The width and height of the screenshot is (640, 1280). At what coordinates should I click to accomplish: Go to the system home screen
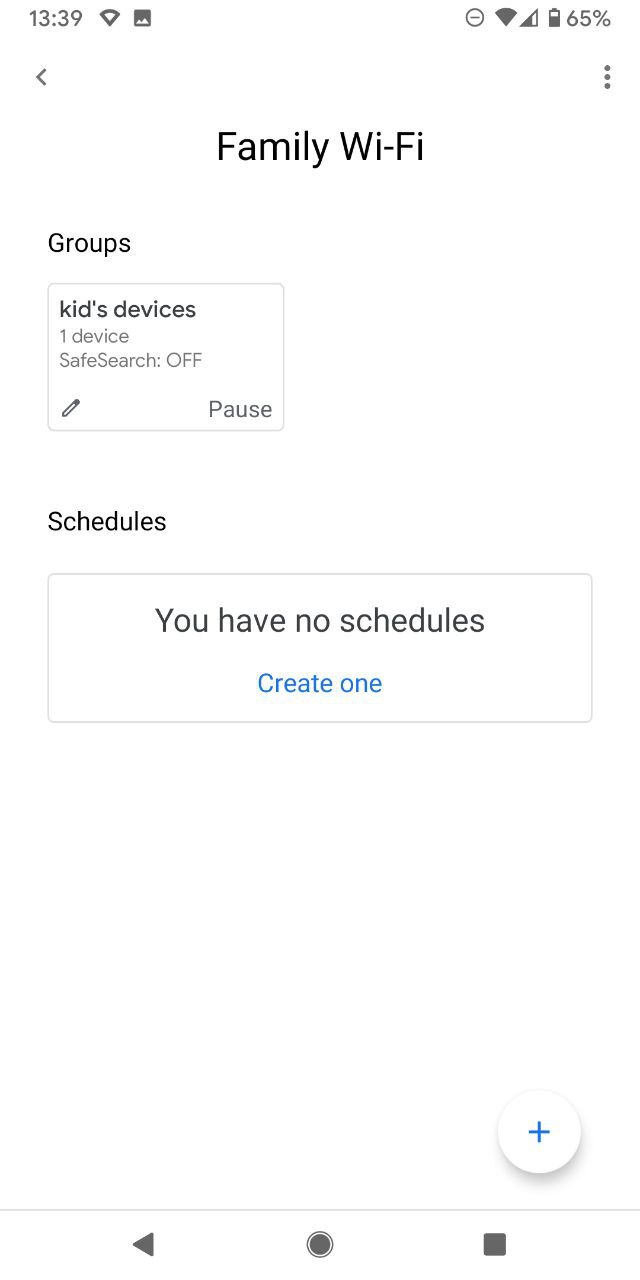point(320,1244)
